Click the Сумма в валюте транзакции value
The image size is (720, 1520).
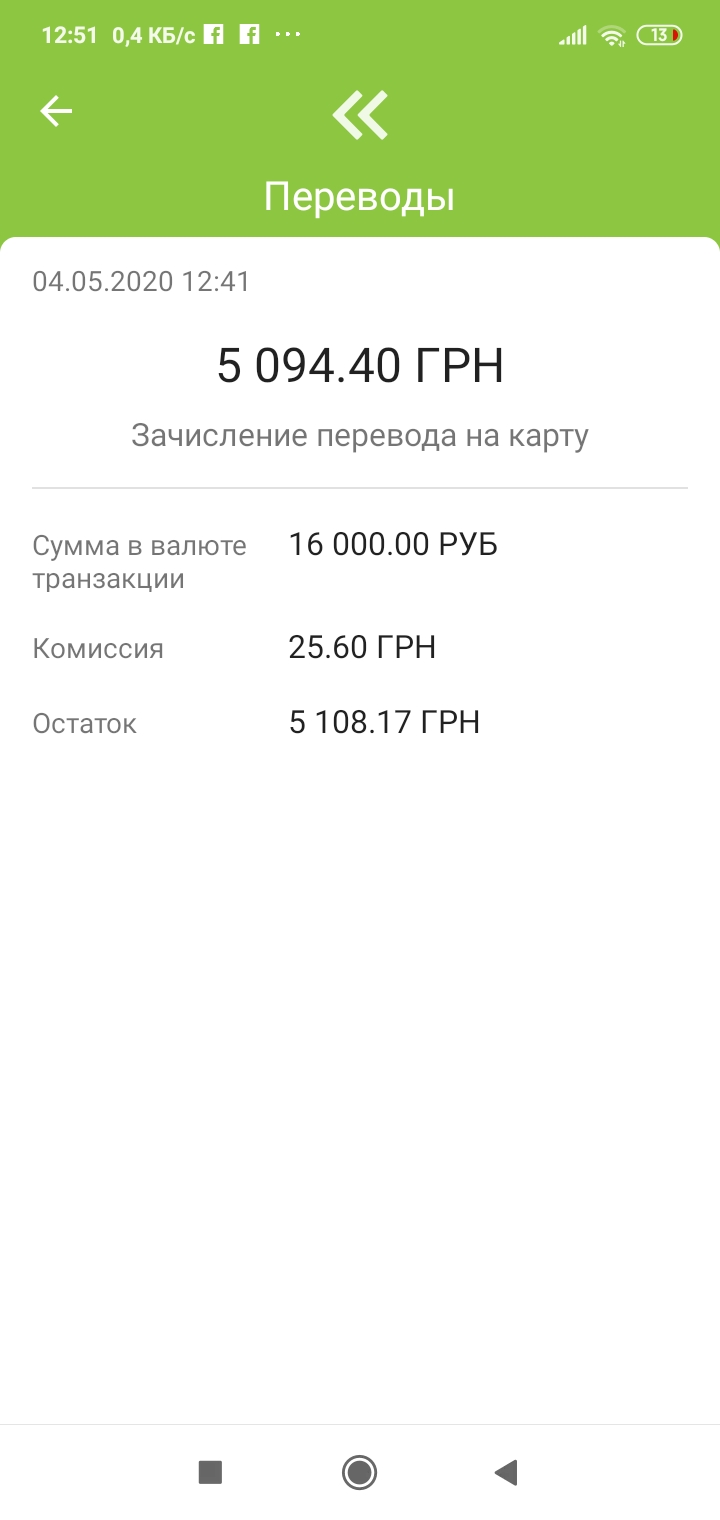pos(392,543)
